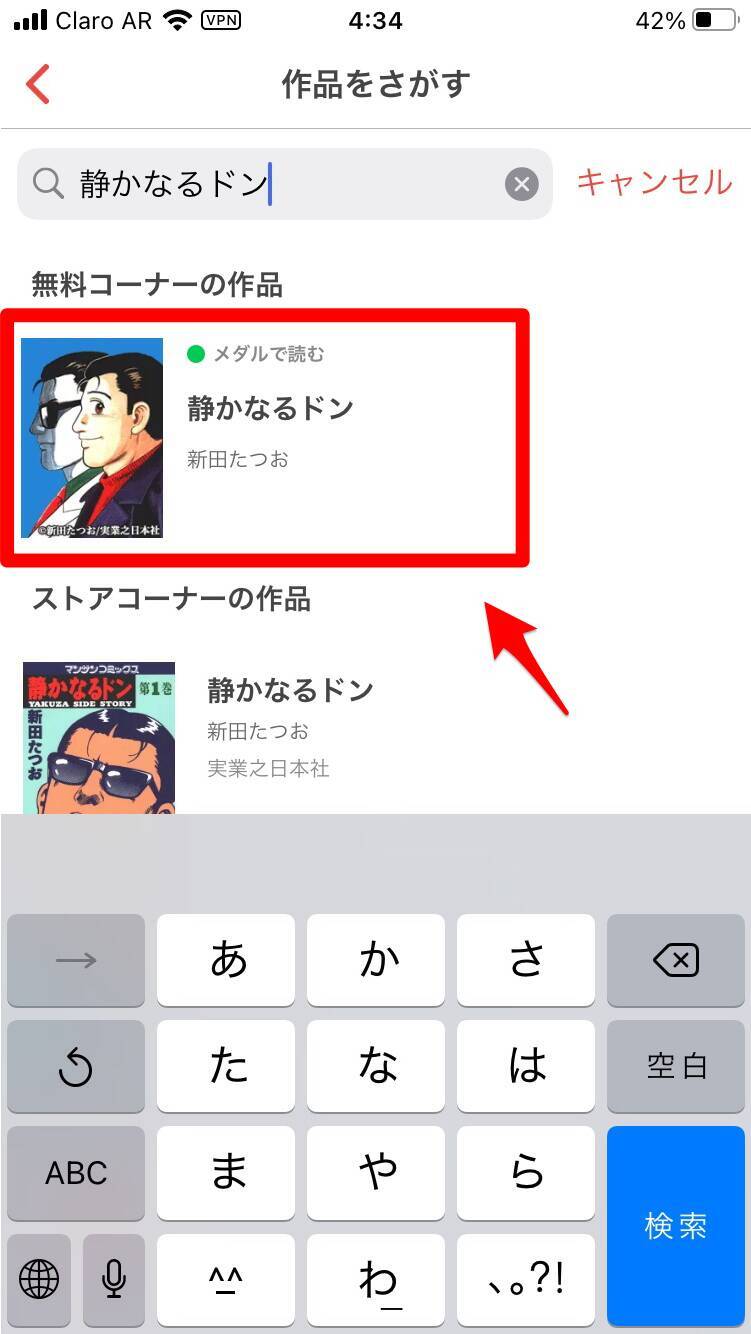The height and width of the screenshot is (1334, 751).
Task: Clear the search text with the X icon
Action: click(521, 184)
